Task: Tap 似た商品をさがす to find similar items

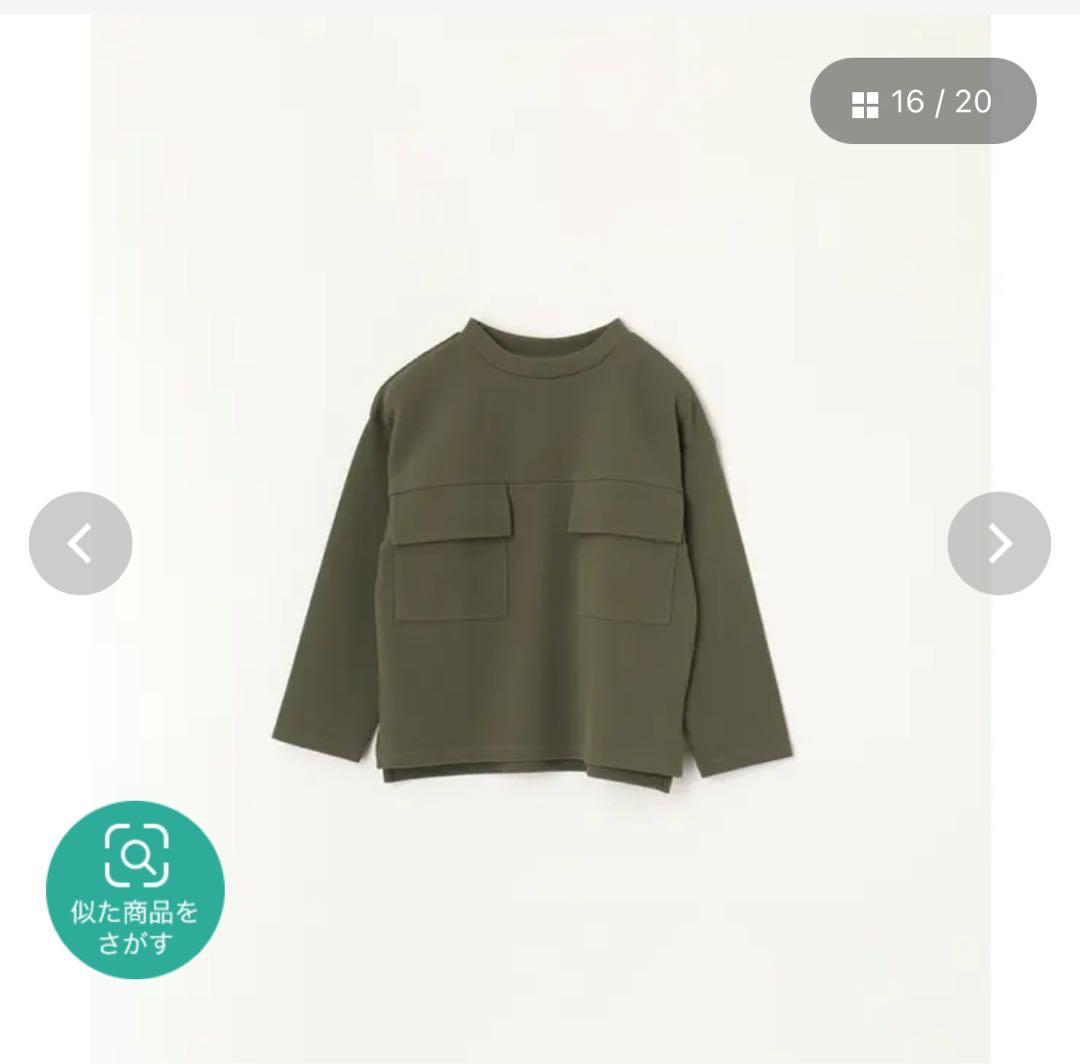Action: (135, 889)
